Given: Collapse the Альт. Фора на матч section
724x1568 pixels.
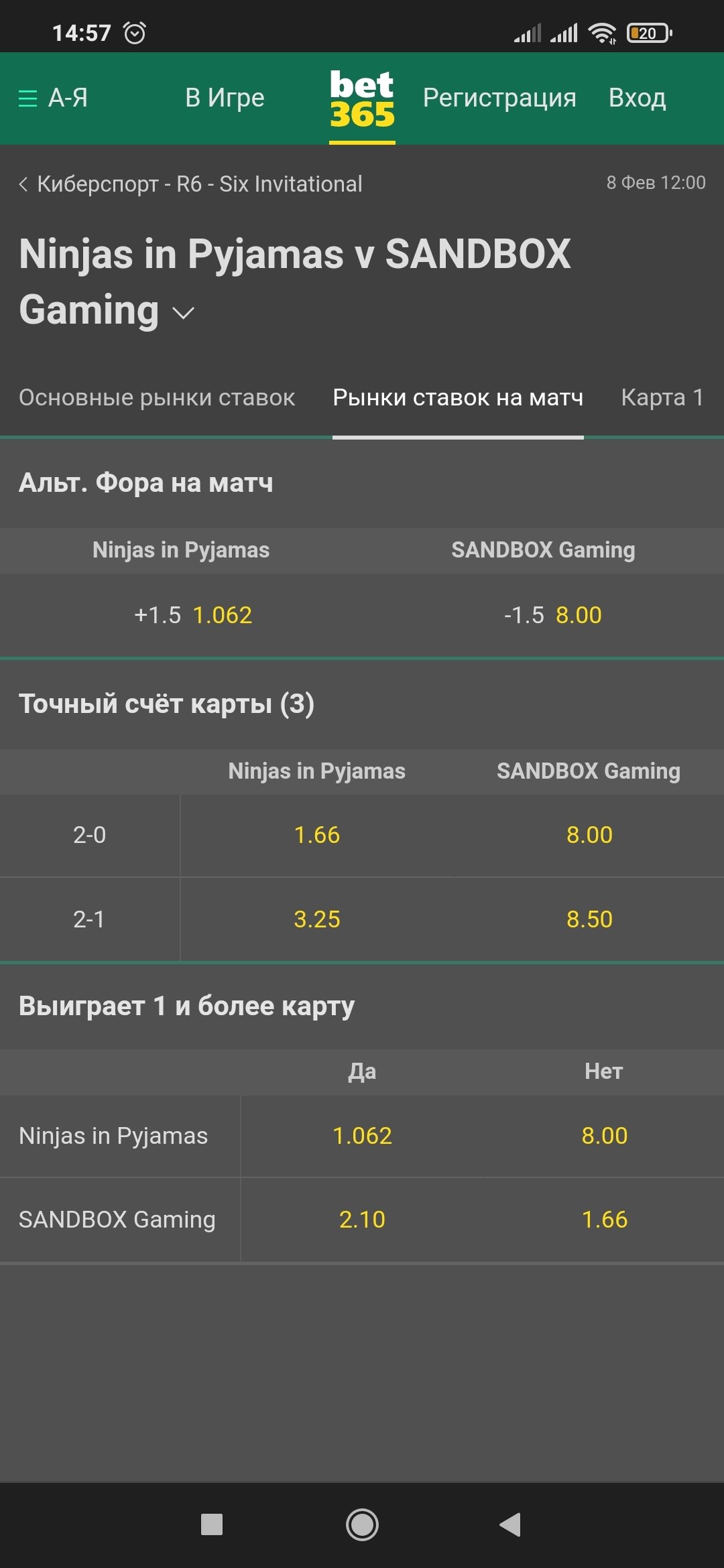Looking at the screenshot, I should (x=146, y=482).
